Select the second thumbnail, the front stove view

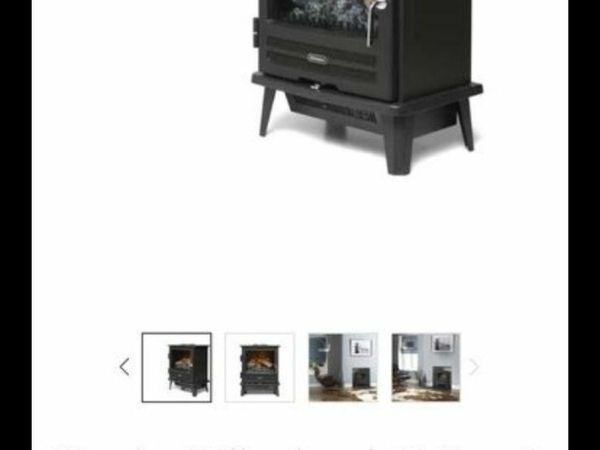[x=260, y=367]
